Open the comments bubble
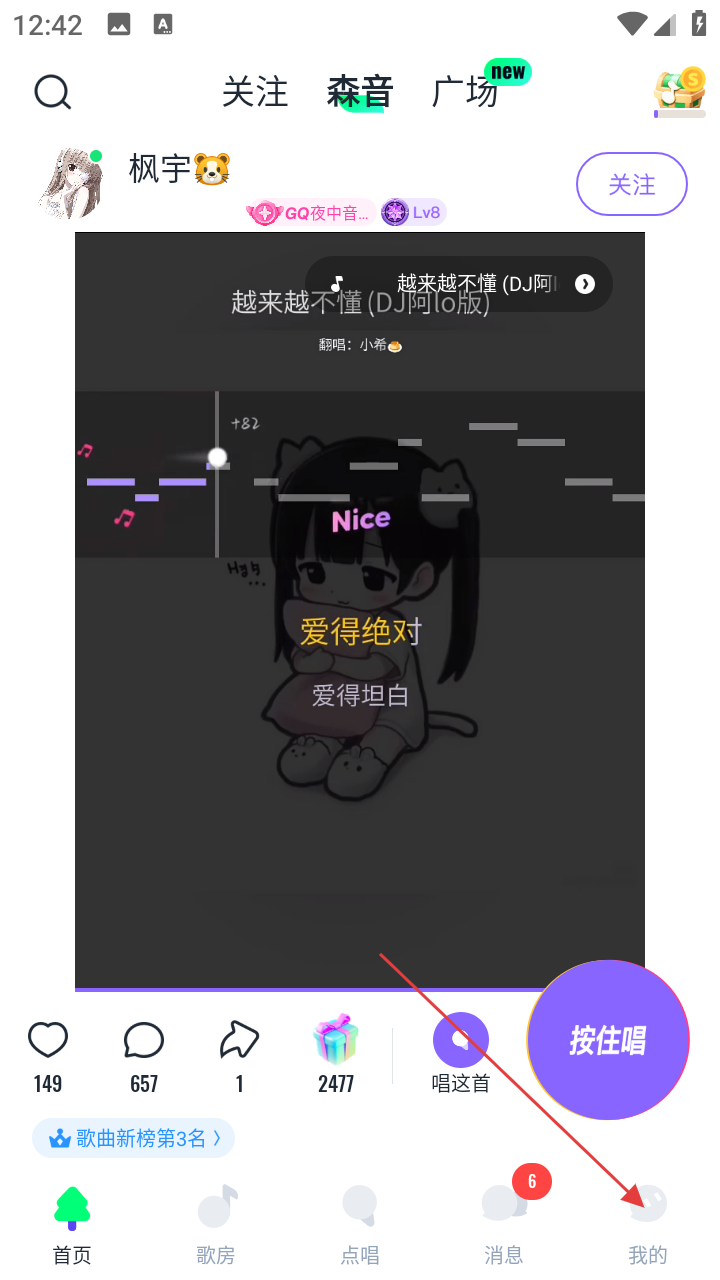This screenshot has width=720, height=1280. (x=144, y=1041)
